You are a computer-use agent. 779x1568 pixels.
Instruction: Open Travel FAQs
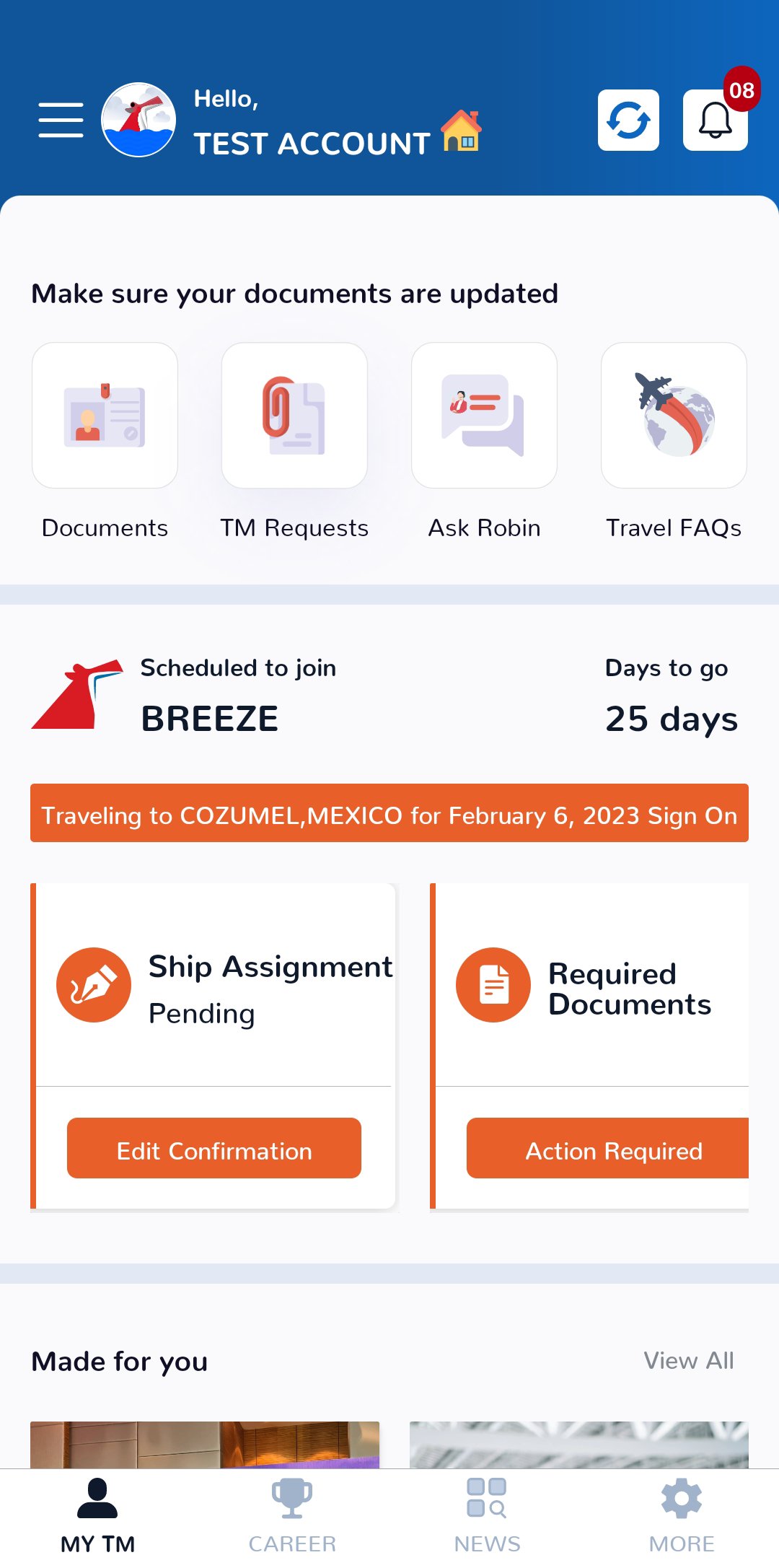(674, 416)
